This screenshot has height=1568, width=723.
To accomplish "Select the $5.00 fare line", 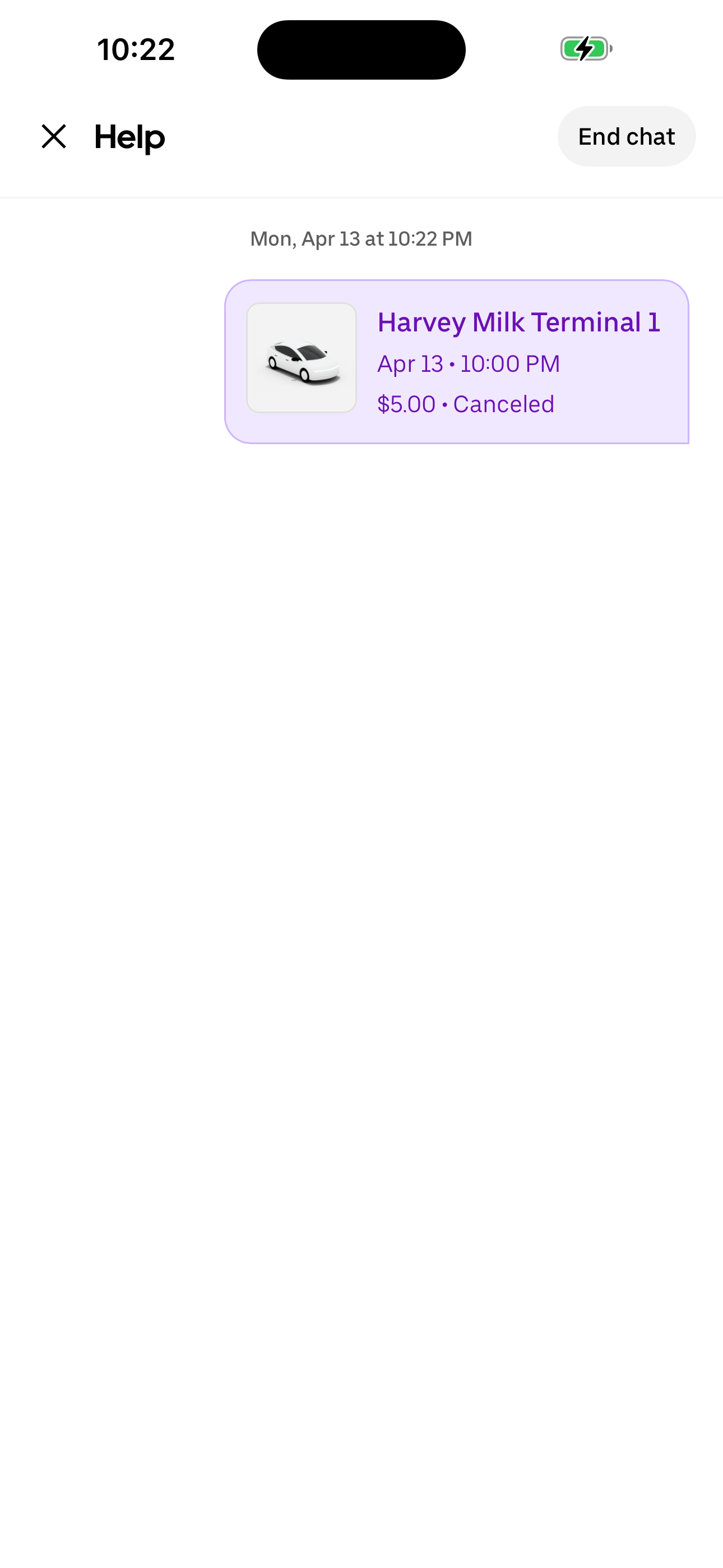I will tap(406, 404).
